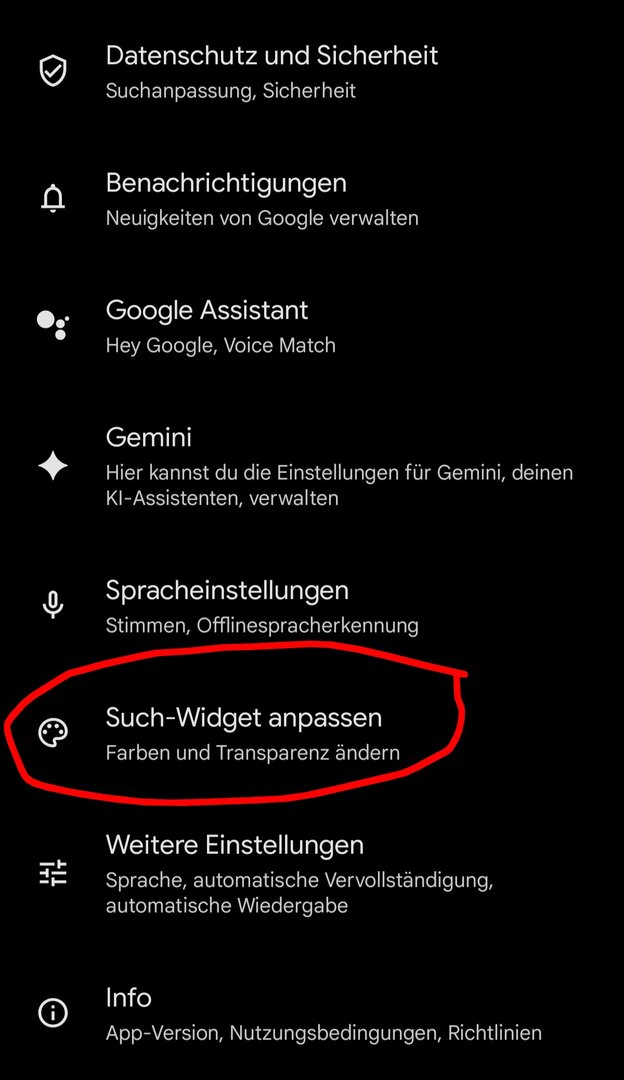This screenshot has height=1080, width=624.
Task: Select Such-Widget anpassen
Action: (253, 734)
